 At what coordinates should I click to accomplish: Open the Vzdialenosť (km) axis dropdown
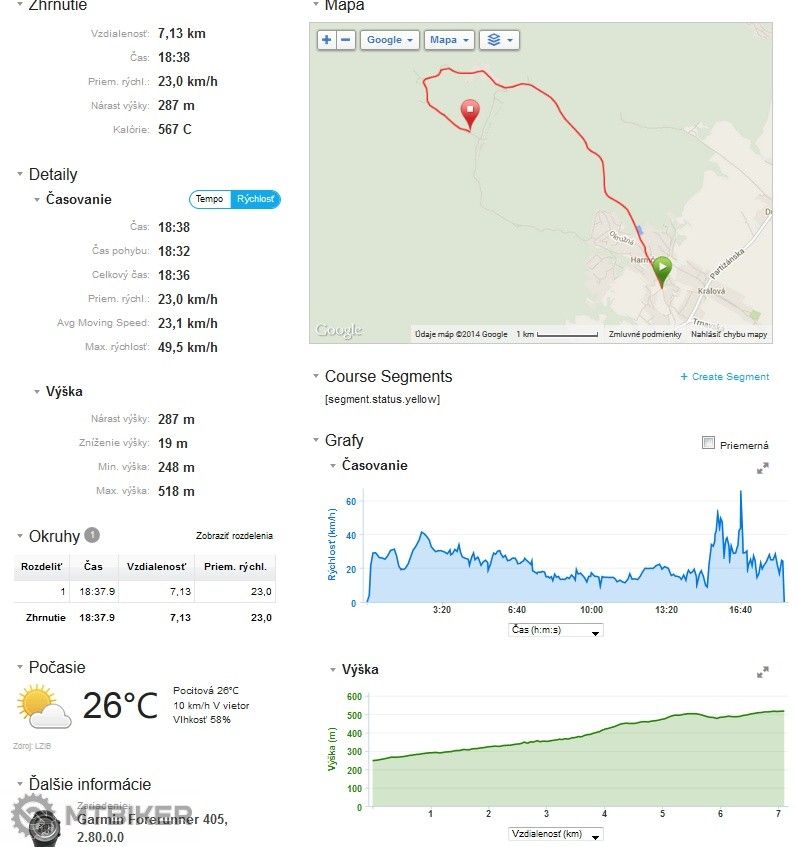pos(556,834)
